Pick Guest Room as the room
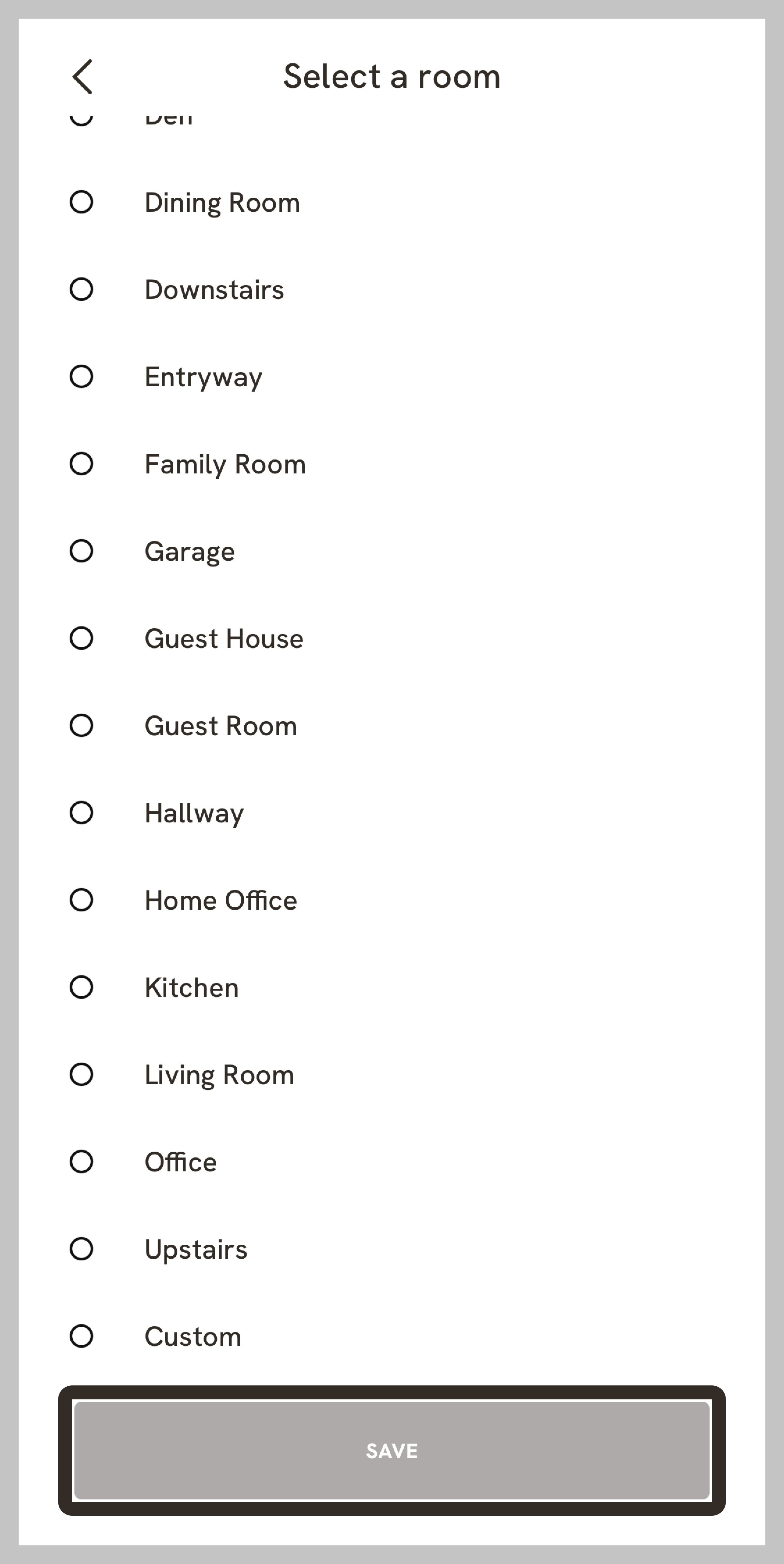The width and height of the screenshot is (784, 1564). 81,726
